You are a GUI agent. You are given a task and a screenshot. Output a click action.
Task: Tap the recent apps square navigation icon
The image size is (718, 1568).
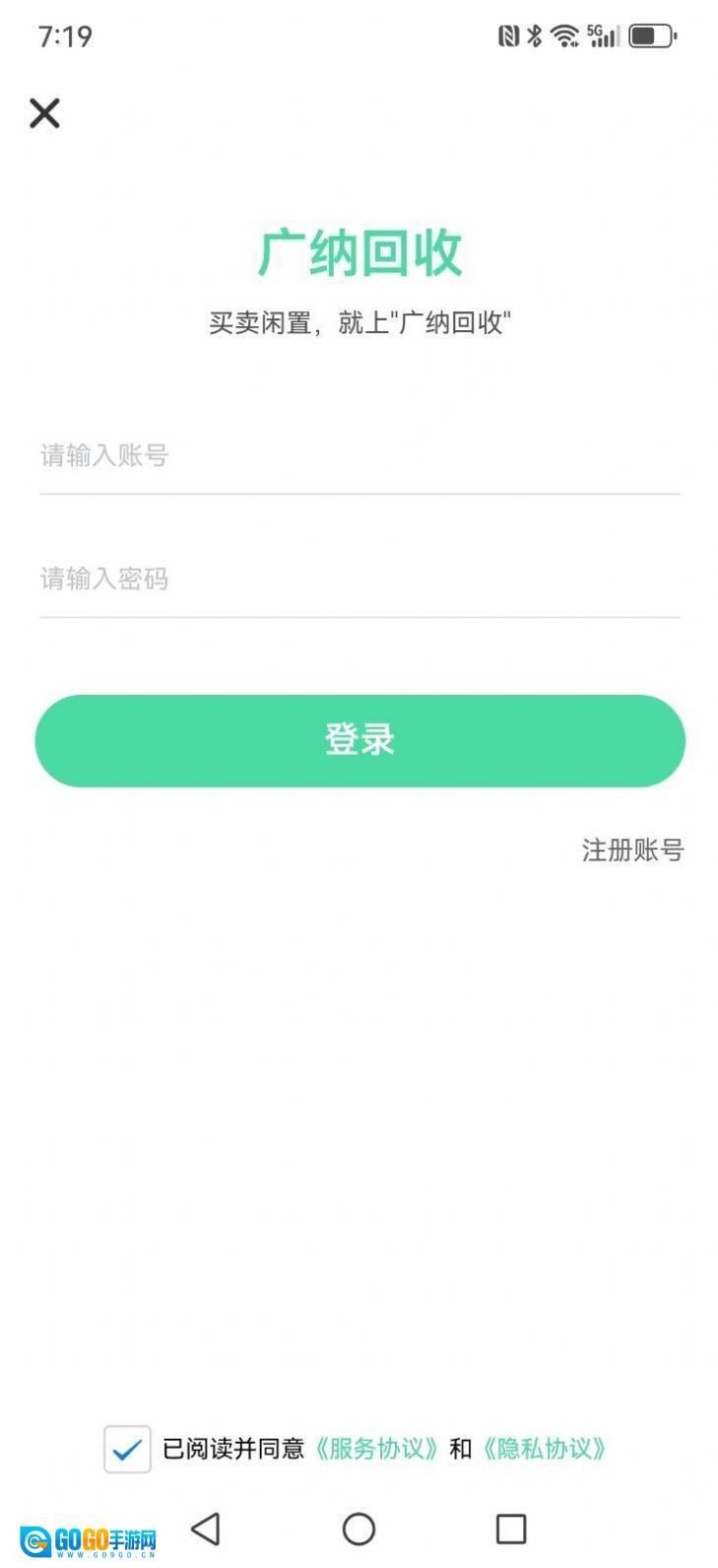point(511,1529)
